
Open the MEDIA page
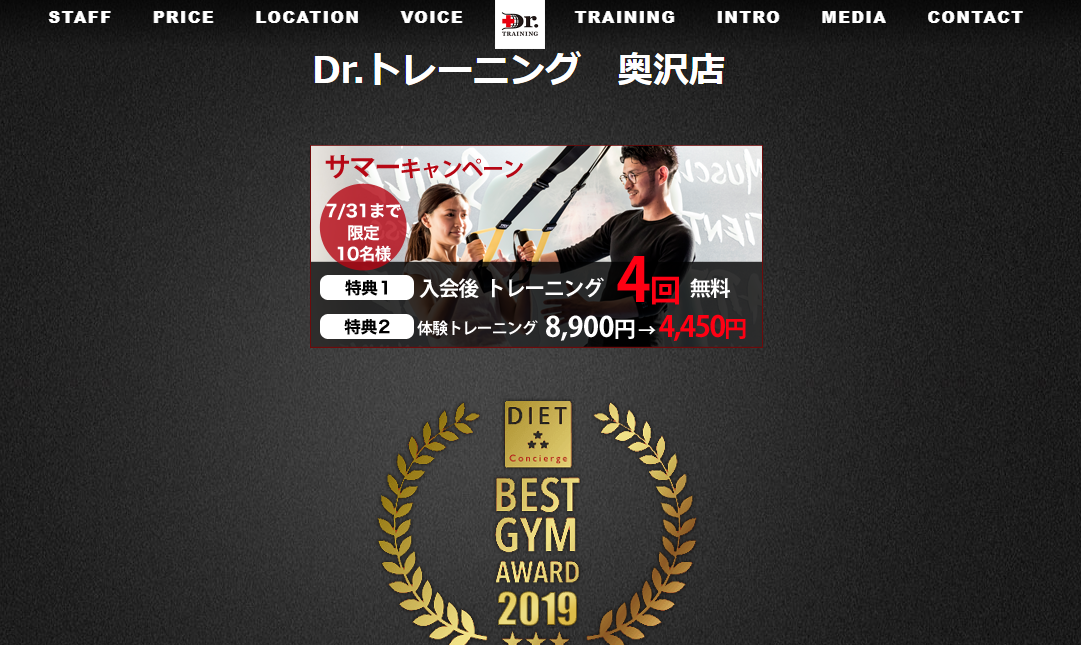[854, 17]
